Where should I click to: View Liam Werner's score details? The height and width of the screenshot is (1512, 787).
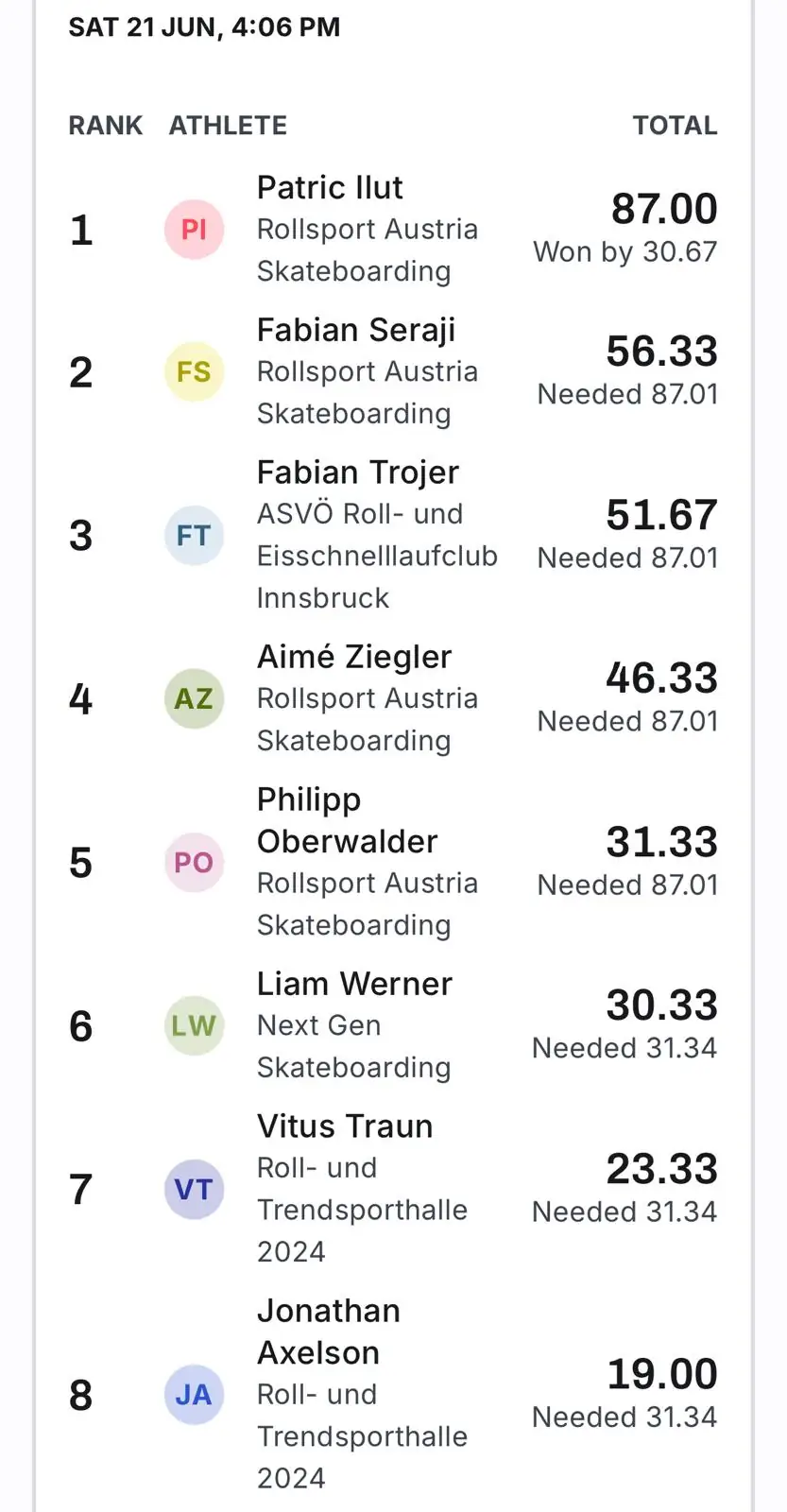tap(393, 1025)
